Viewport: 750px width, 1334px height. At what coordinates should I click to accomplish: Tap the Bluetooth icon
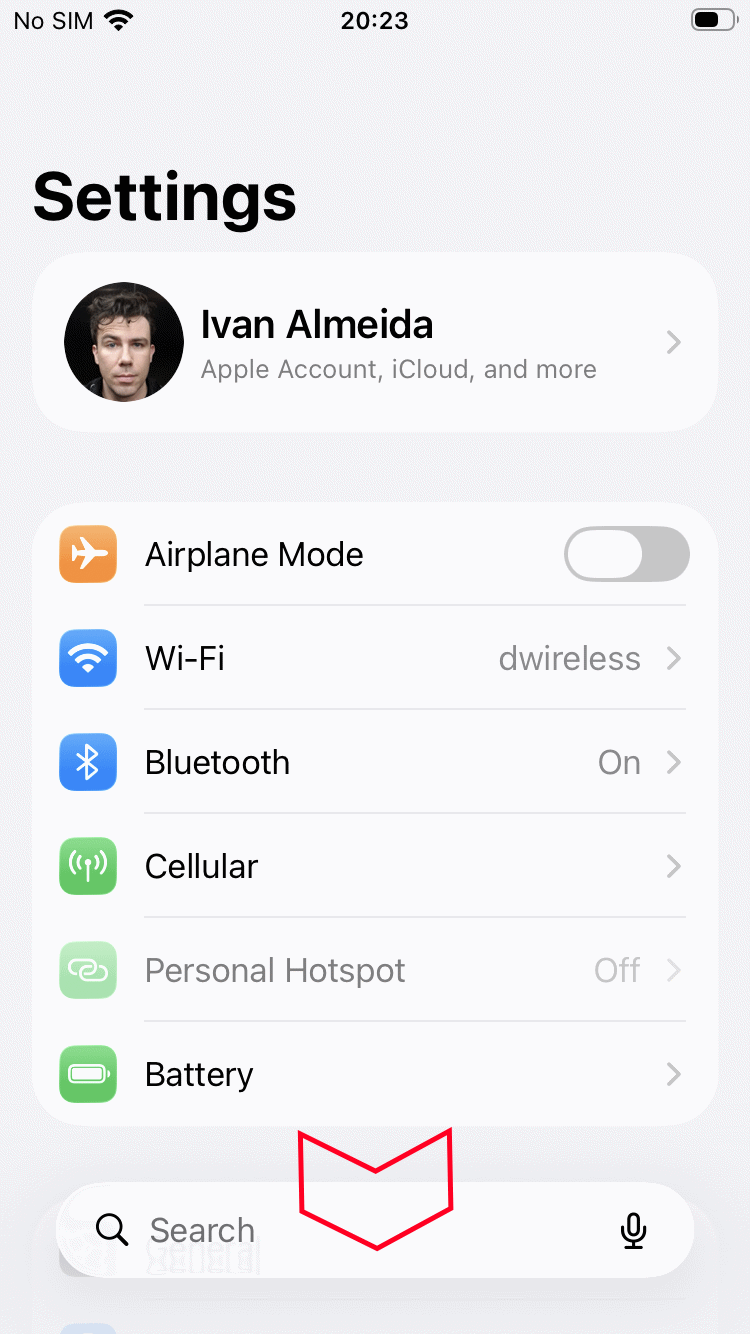pos(88,762)
